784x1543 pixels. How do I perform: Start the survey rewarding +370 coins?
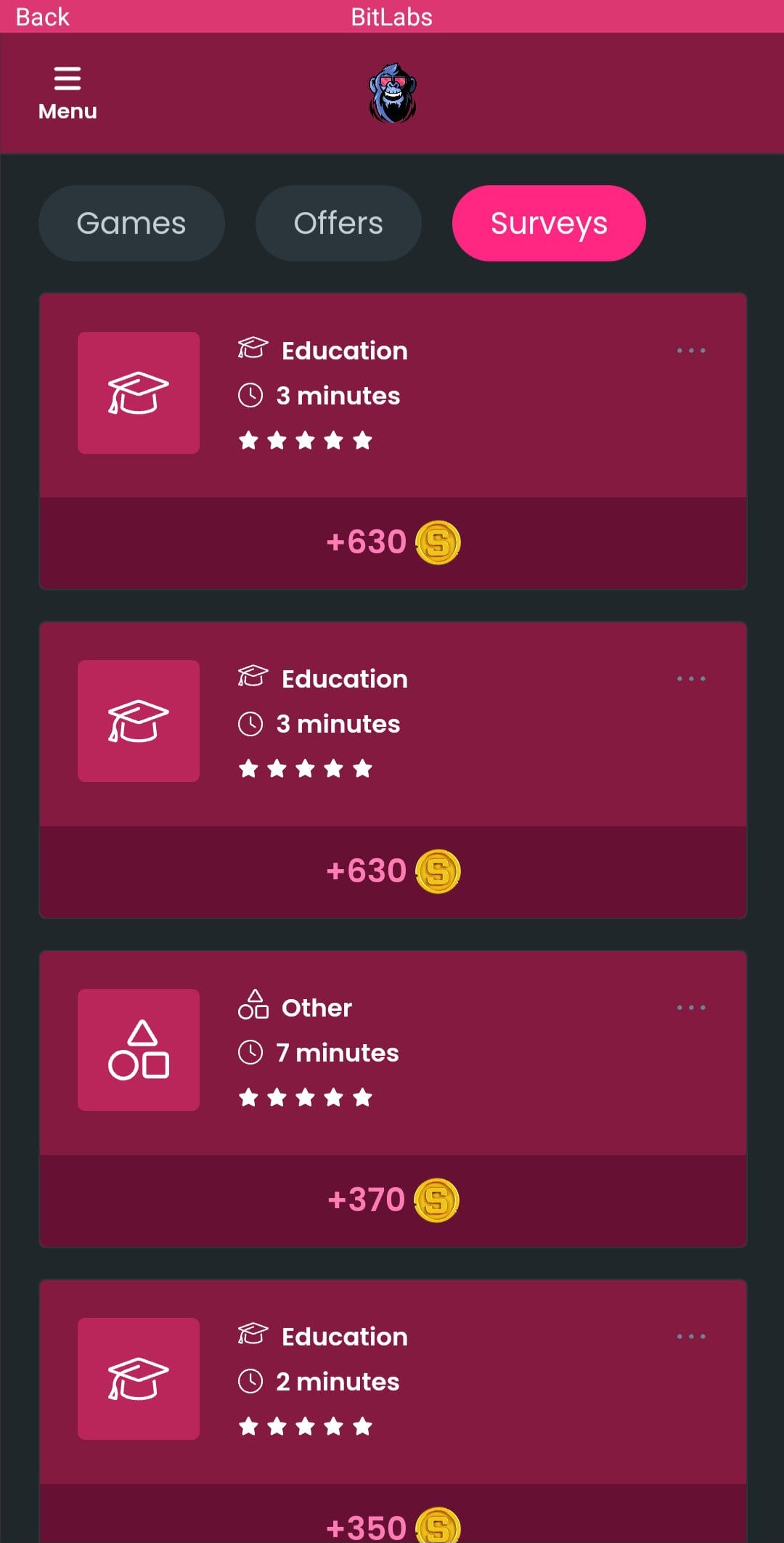[x=392, y=1200]
